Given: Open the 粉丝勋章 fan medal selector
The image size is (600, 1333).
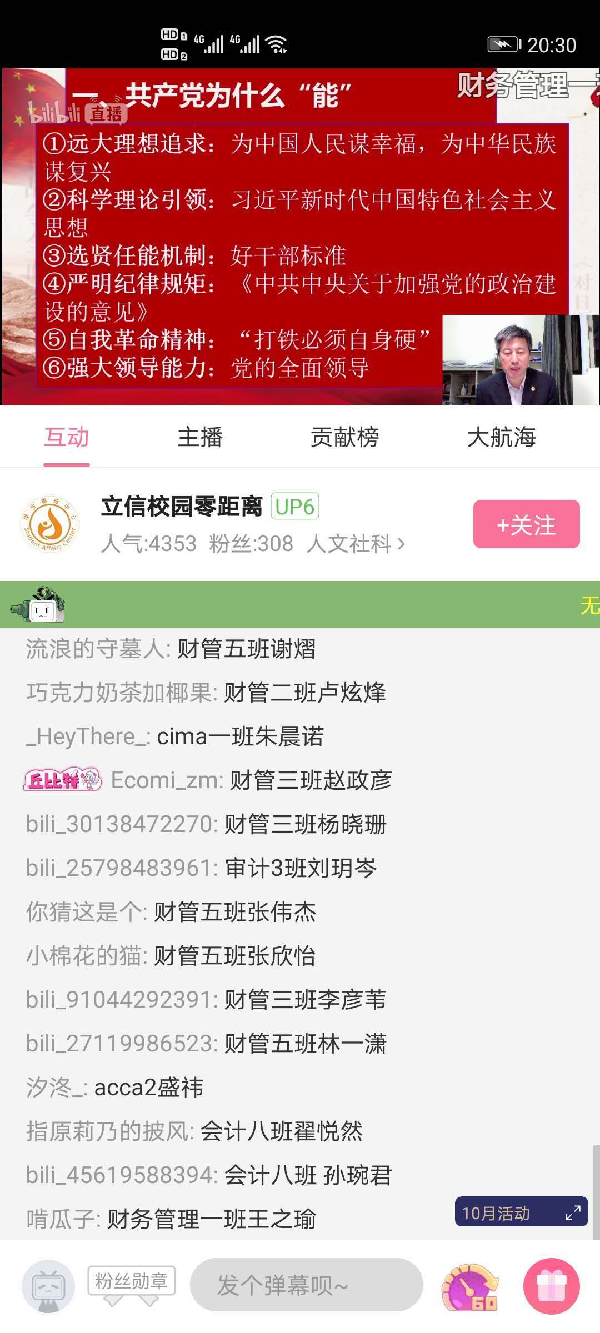Looking at the screenshot, I should tap(132, 1283).
